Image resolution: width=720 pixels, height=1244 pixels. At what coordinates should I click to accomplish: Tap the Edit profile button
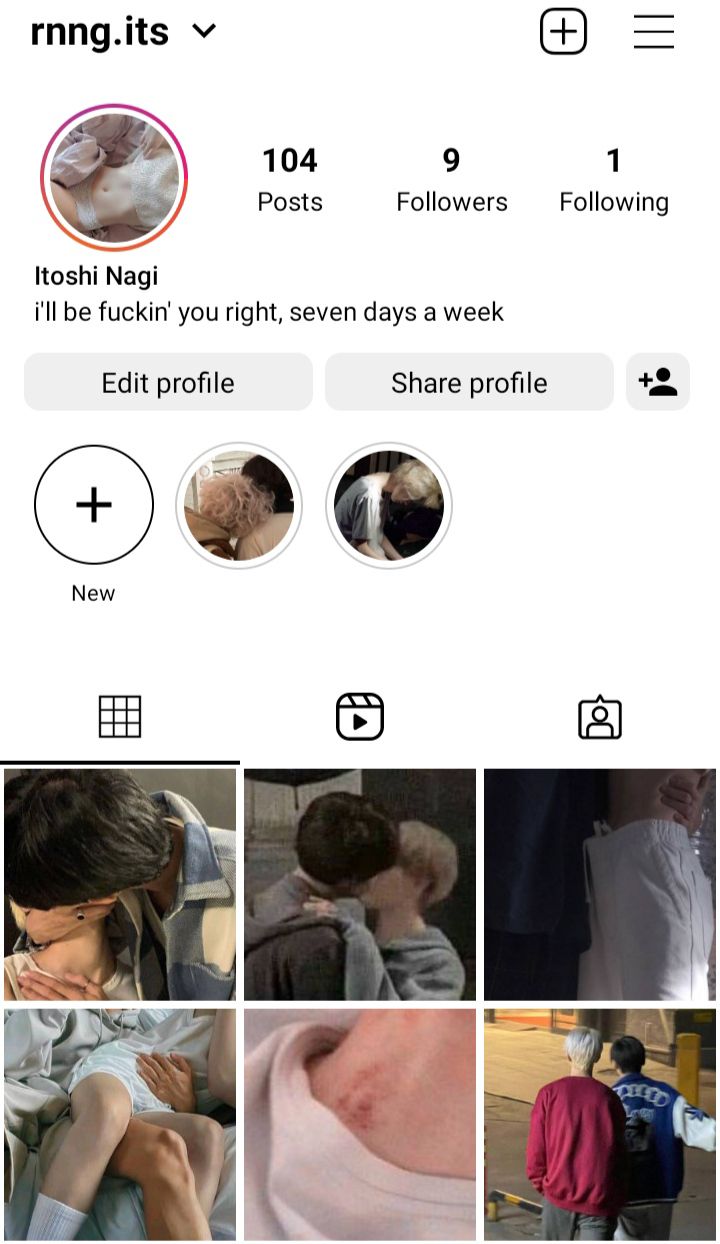click(x=168, y=382)
